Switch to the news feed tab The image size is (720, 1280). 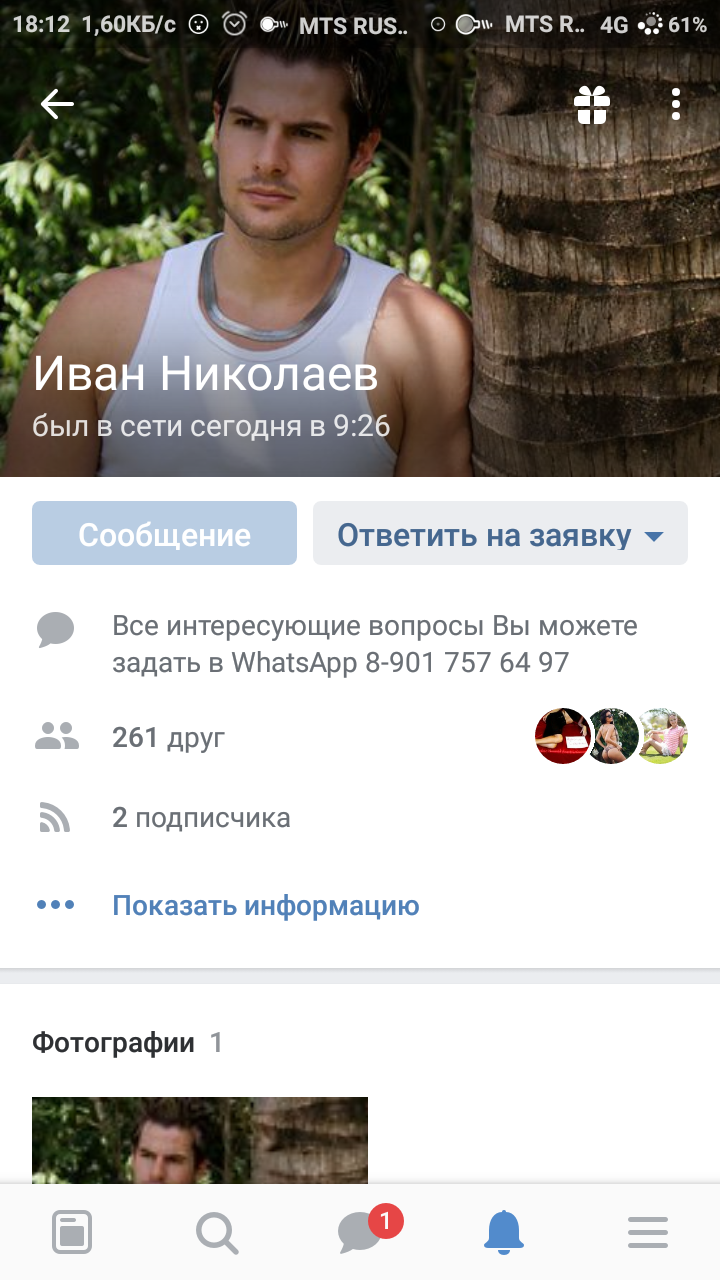72,1232
